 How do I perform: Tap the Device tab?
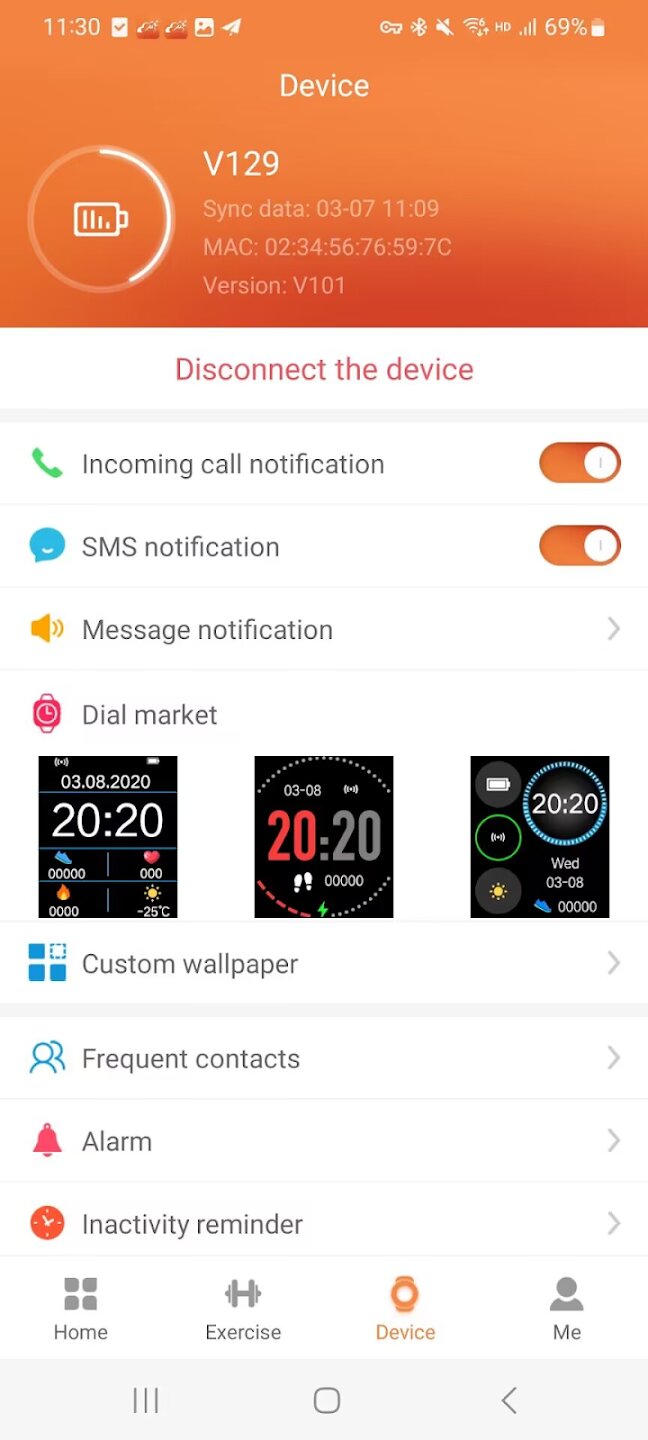pyautogui.click(x=405, y=1308)
